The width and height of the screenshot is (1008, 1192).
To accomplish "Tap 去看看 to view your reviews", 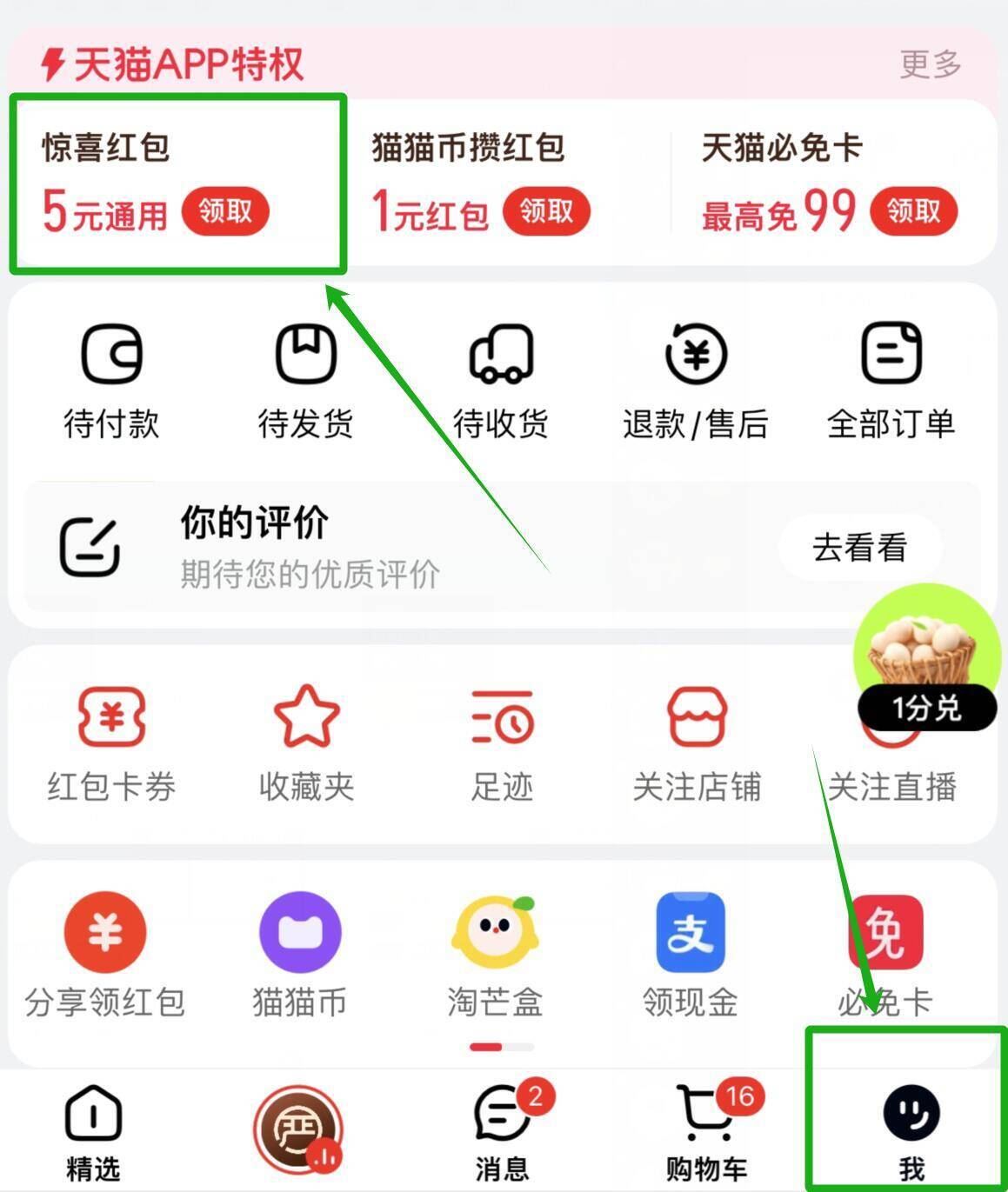I will point(859,547).
